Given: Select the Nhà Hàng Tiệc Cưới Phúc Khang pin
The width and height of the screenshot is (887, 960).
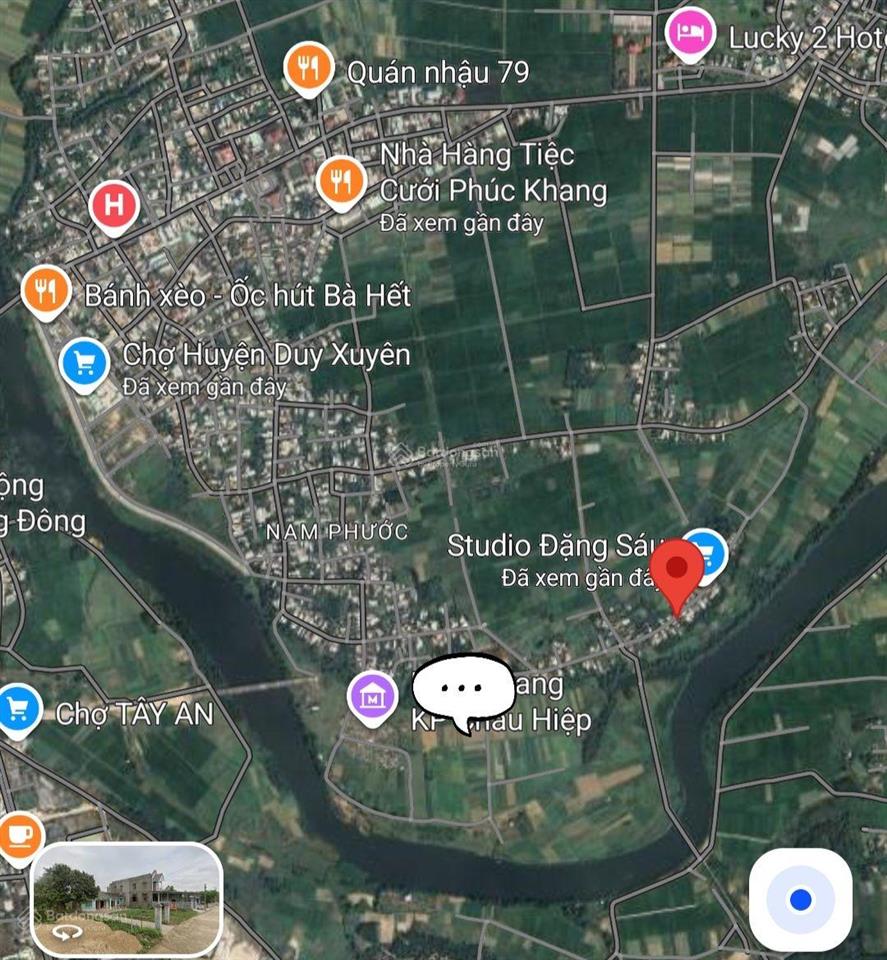Looking at the screenshot, I should 341,182.
